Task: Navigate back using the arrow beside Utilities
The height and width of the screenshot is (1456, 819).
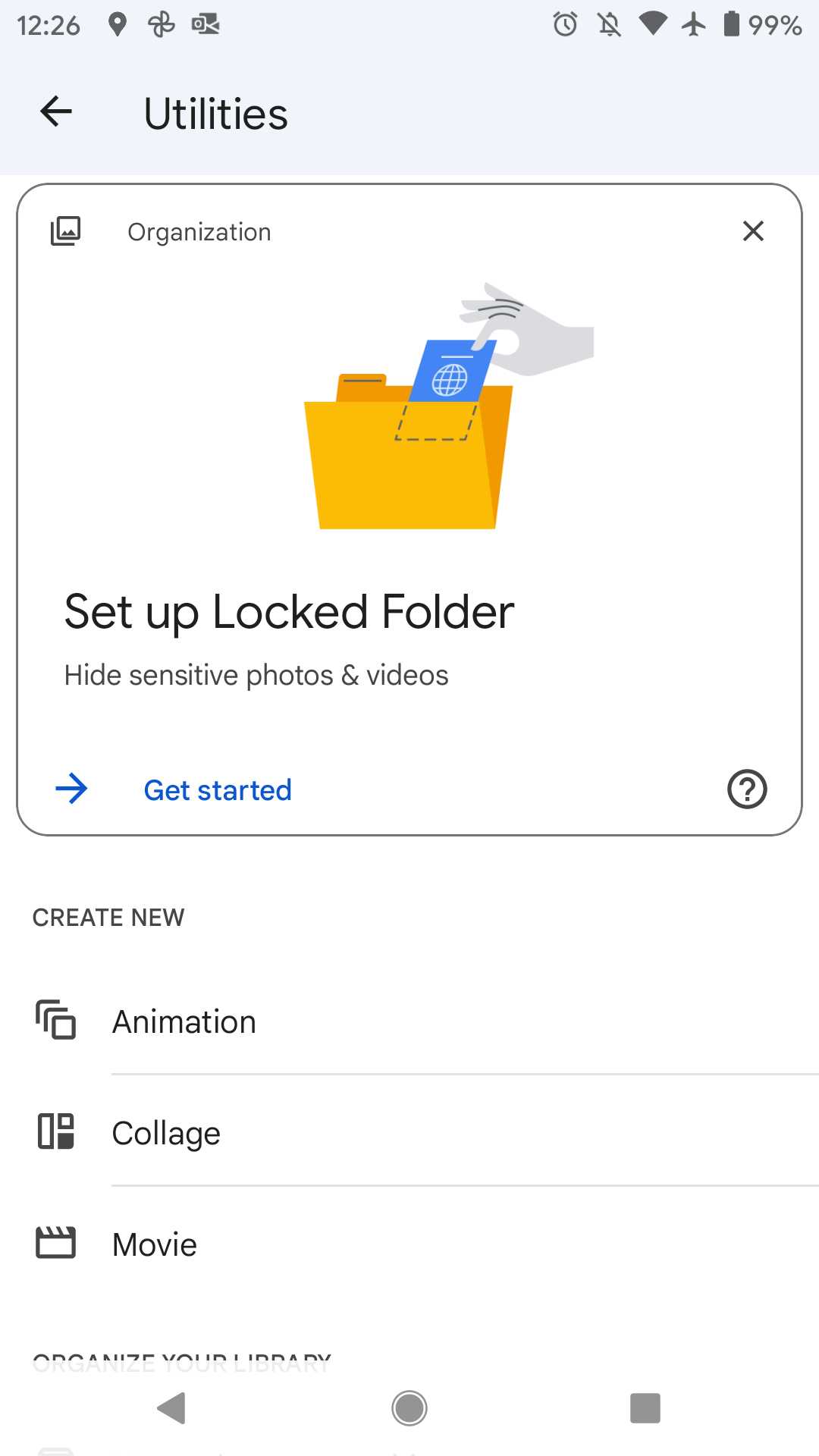Action: (x=55, y=111)
